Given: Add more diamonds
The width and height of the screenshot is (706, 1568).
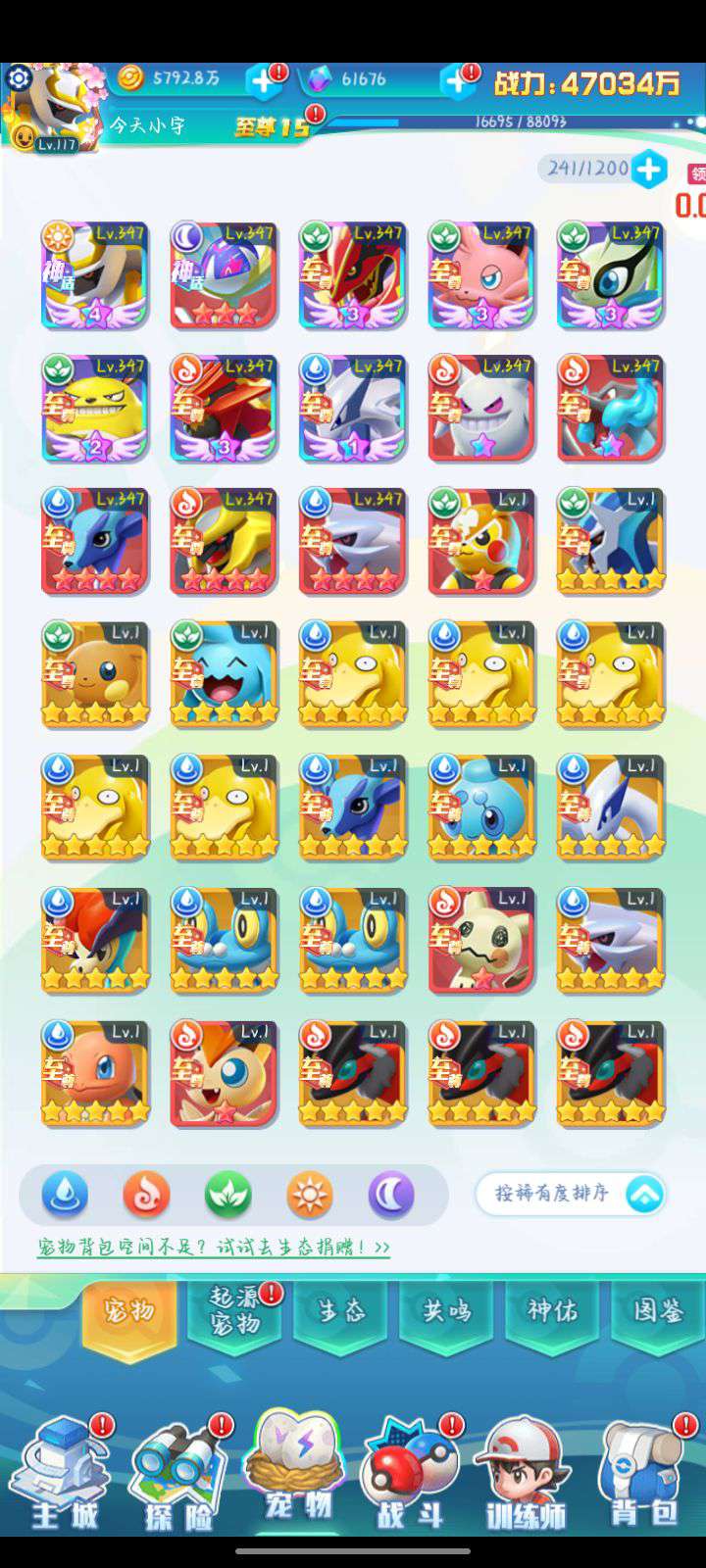Looking at the screenshot, I should coord(455,81).
